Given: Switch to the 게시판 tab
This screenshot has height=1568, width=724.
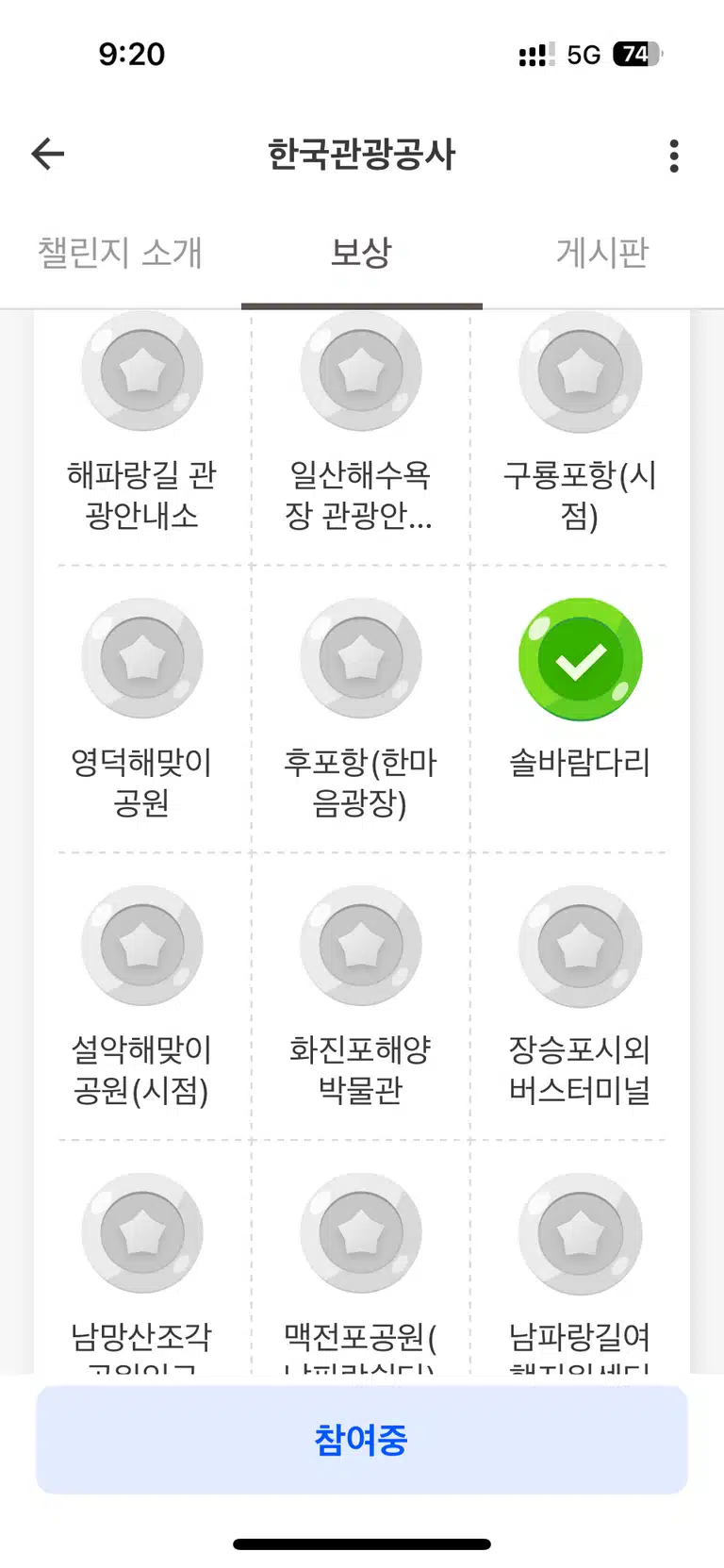Looking at the screenshot, I should point(602,253).
